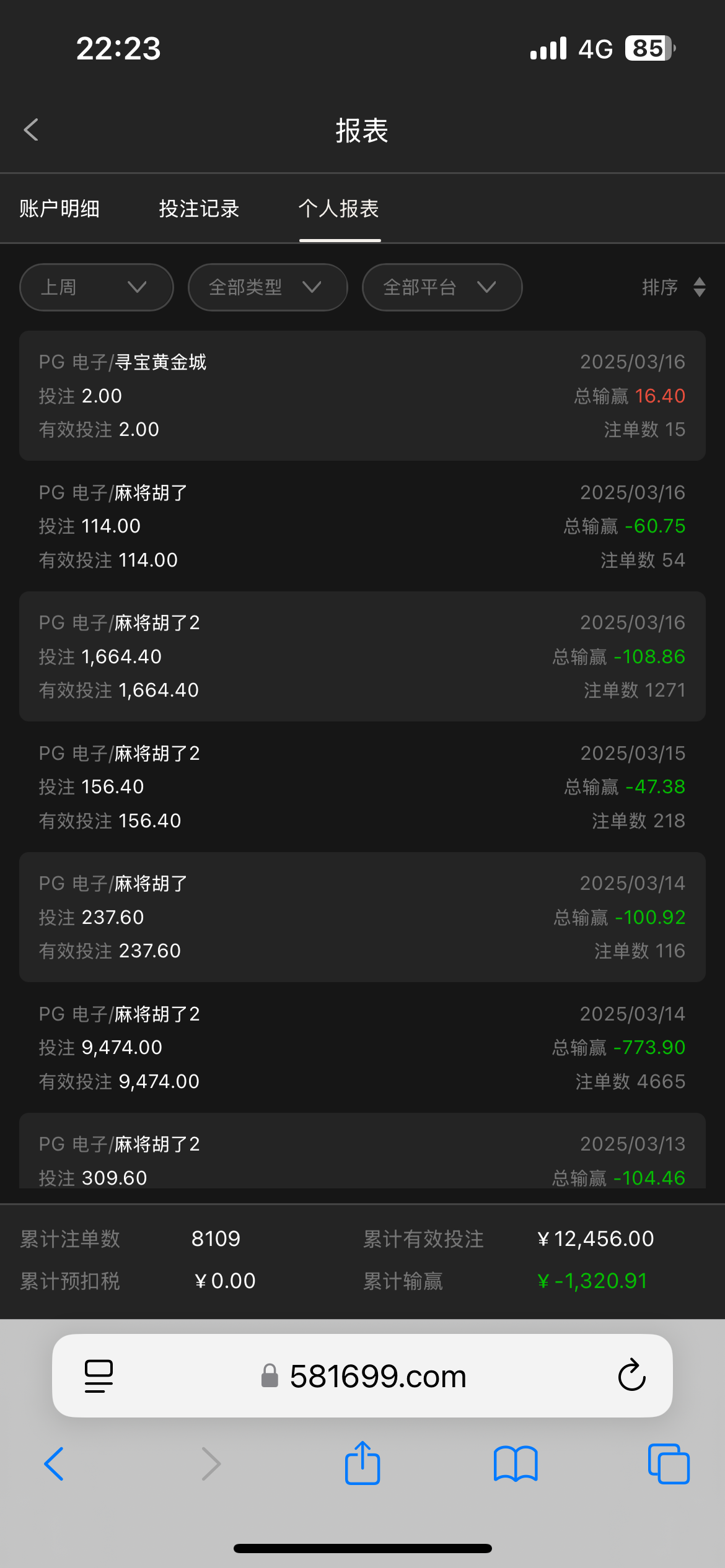Reload the page with the refresh icon
Viewport: 725px width, 1568px height.
632,1375
